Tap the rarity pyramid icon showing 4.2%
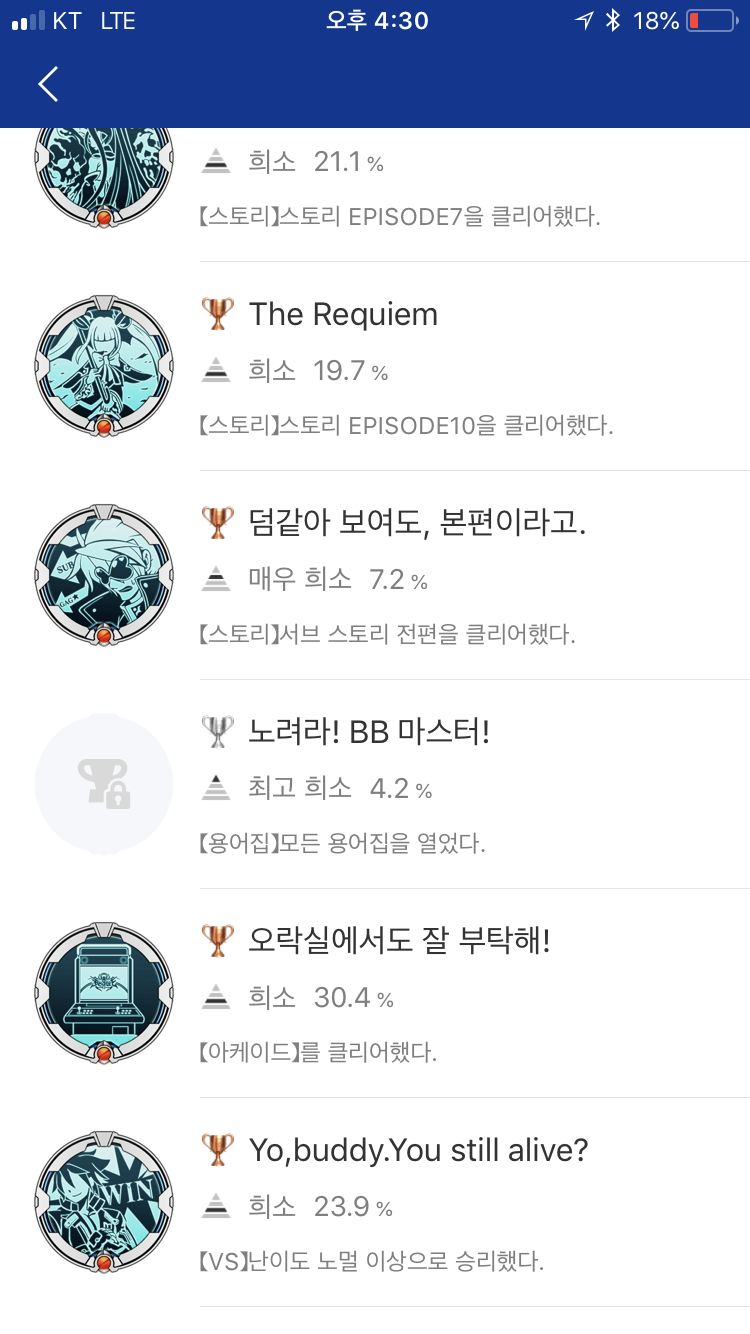The image size is (750, 1334). [216, 788]
